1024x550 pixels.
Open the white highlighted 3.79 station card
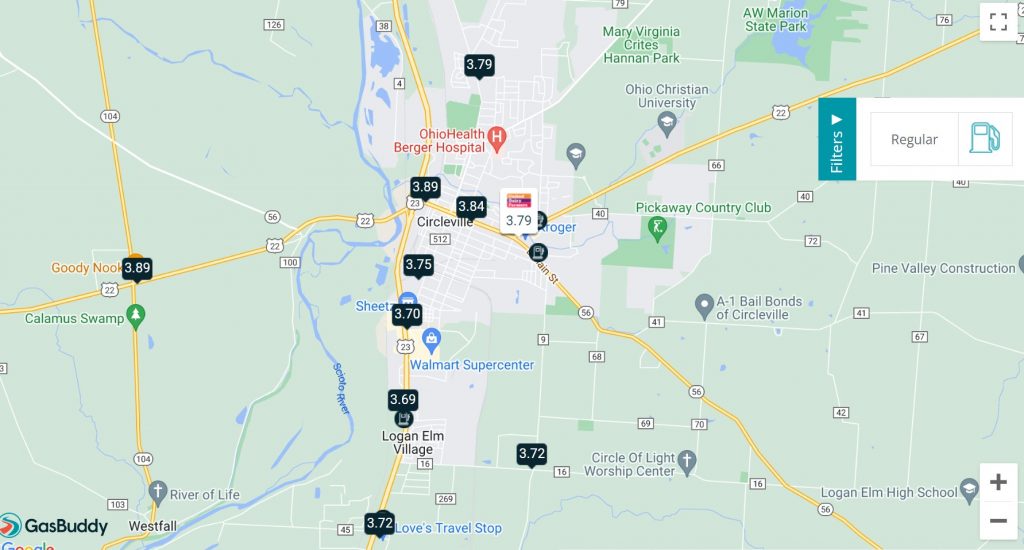(x=519, y=211)
